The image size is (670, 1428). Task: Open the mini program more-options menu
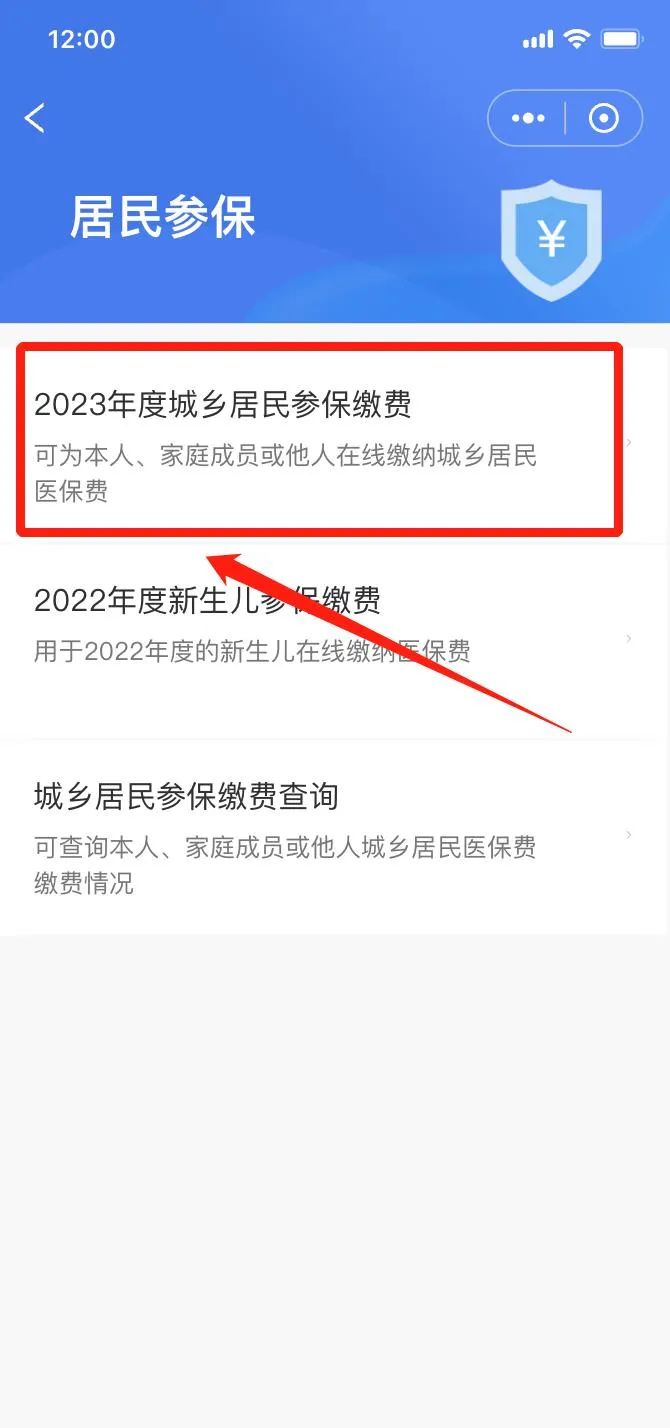528,118
